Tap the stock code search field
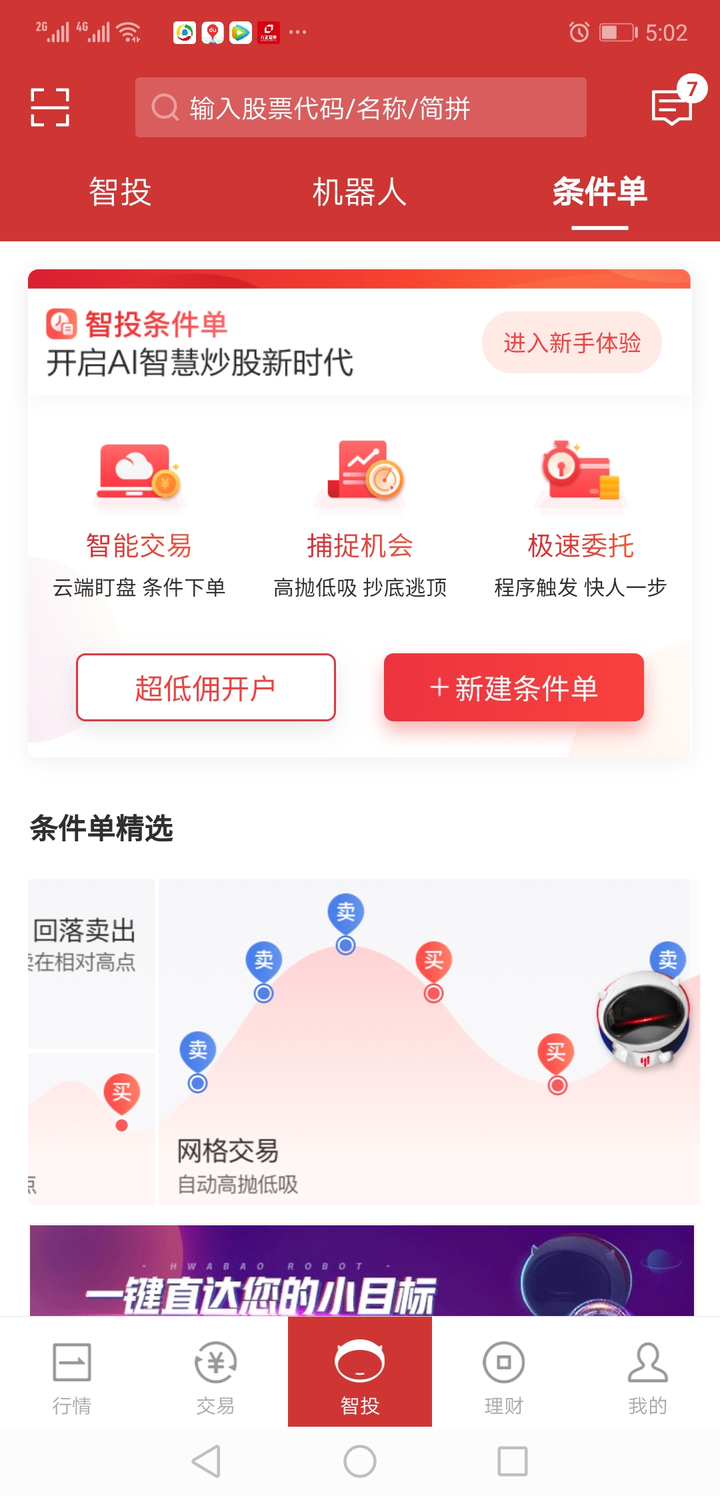The height and width of the screenshot is (1496, 720). pos(360,108)
